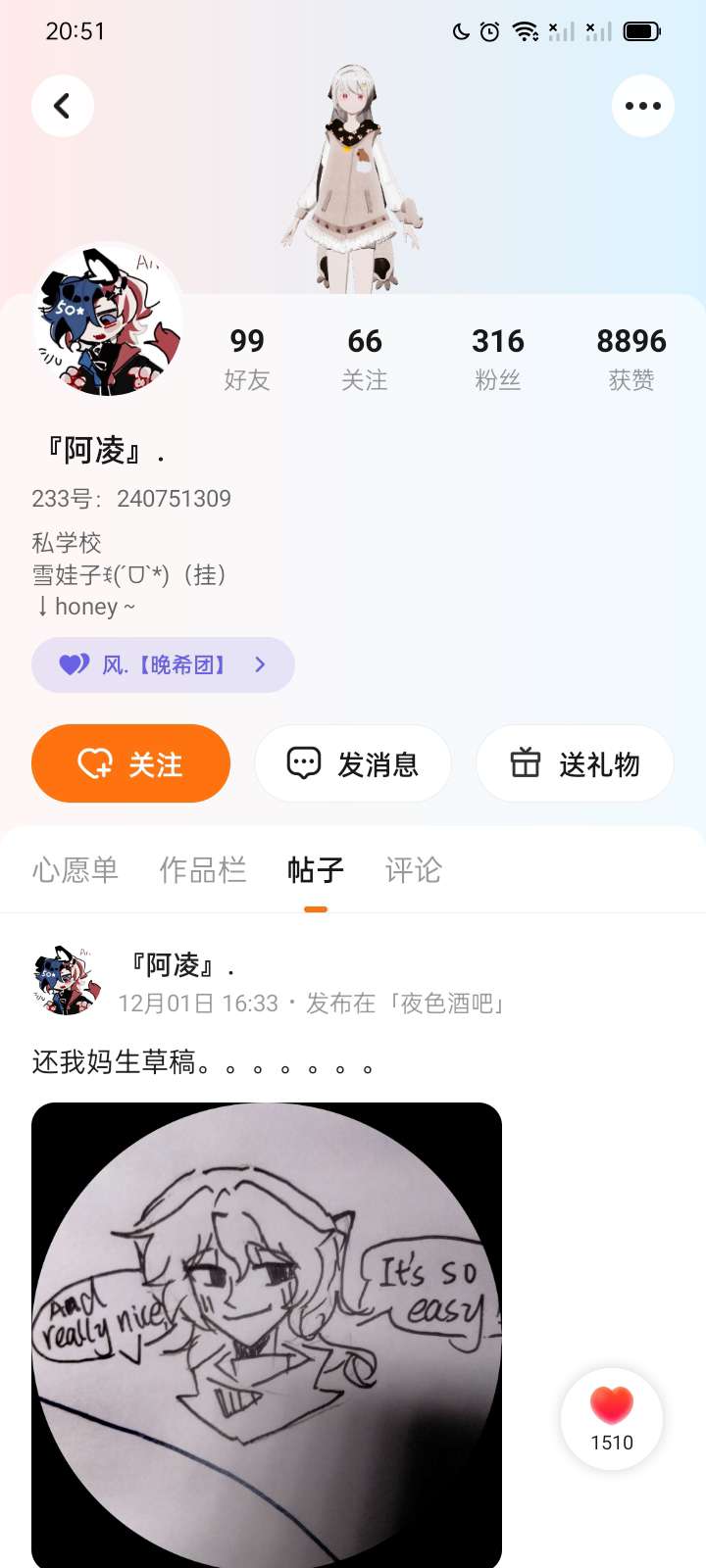706x1568 pixels.
Task: Open the large profile avatar
Action: (108, 320)
